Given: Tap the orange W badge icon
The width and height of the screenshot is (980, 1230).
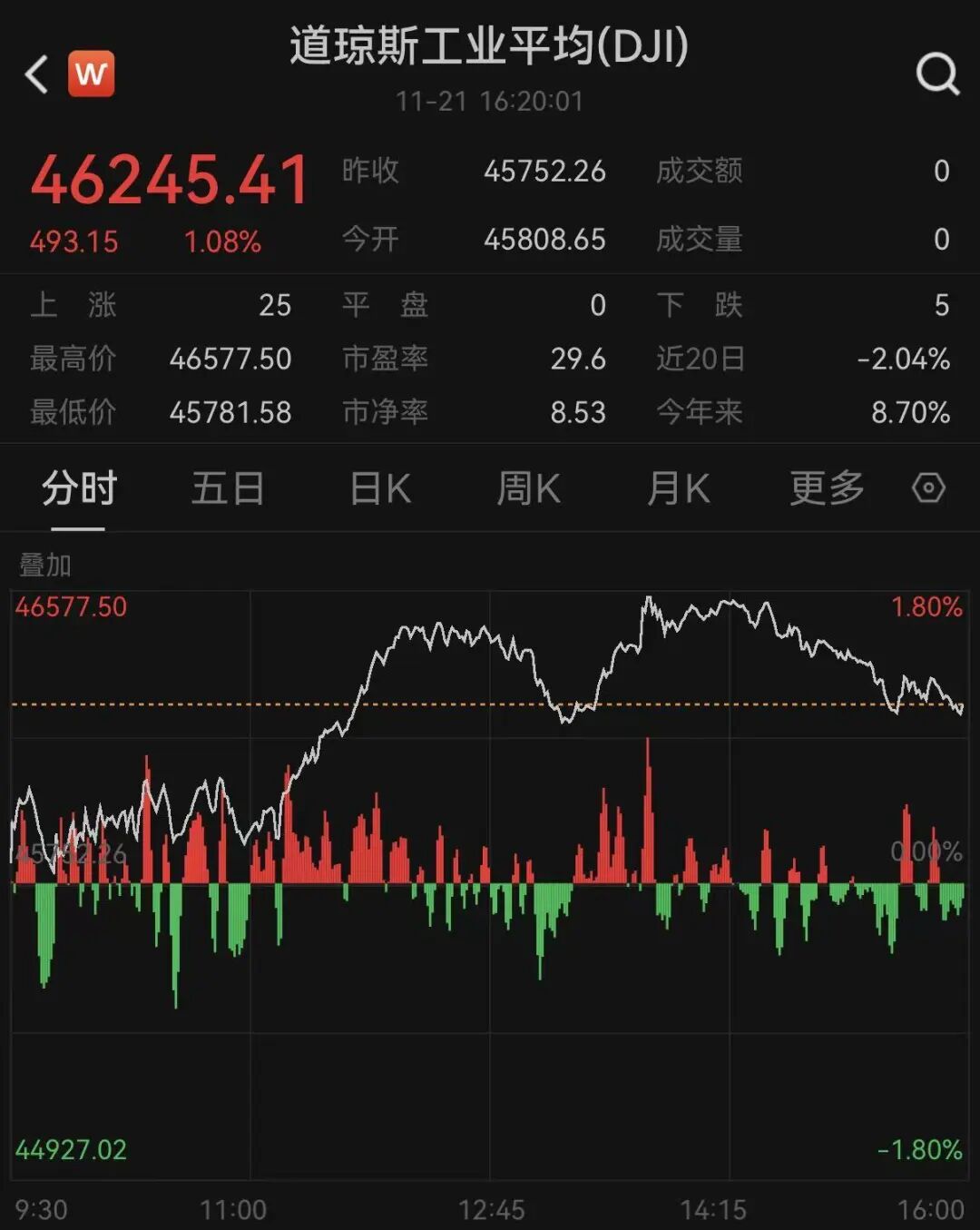Looking at the screenshot, I should click(92, 74).
